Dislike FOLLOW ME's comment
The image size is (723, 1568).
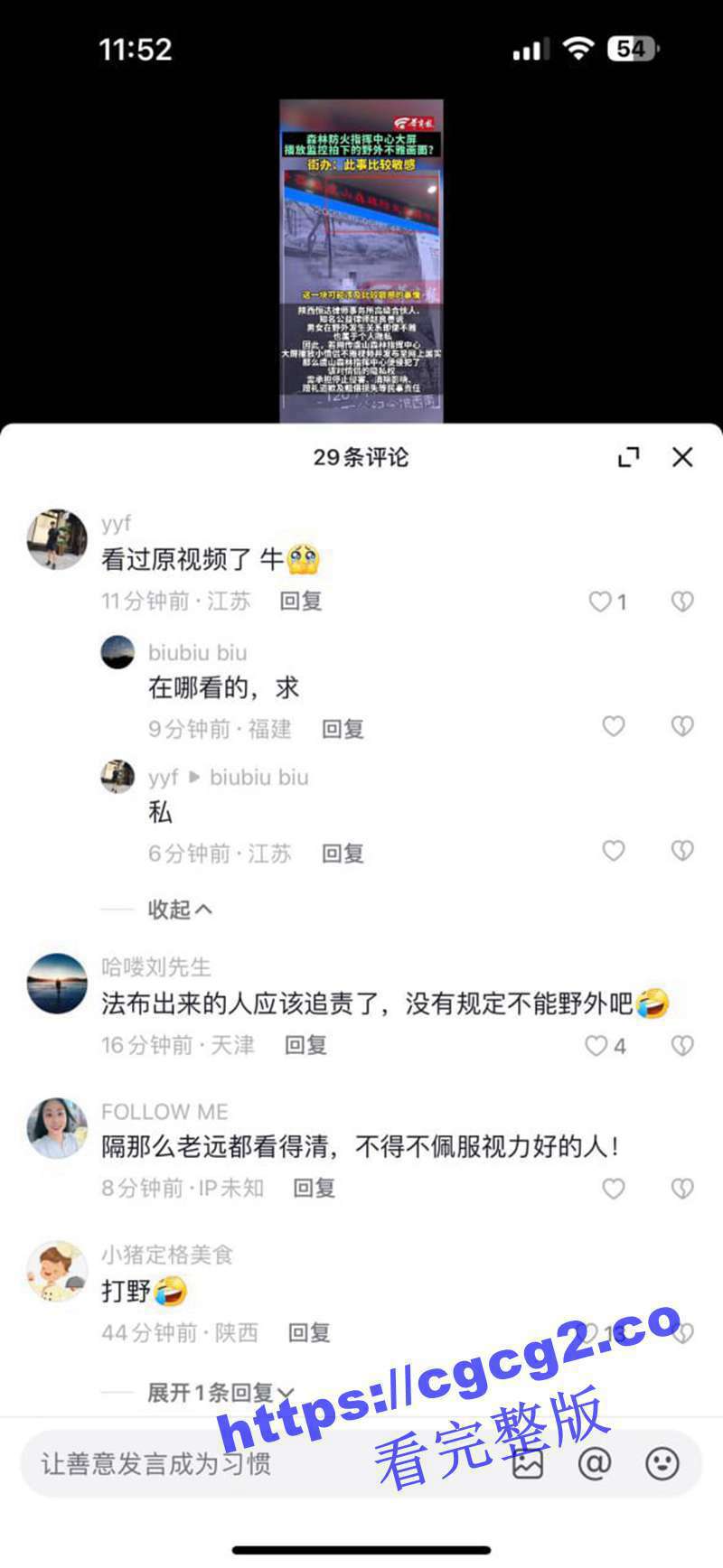pos(682,1189)
